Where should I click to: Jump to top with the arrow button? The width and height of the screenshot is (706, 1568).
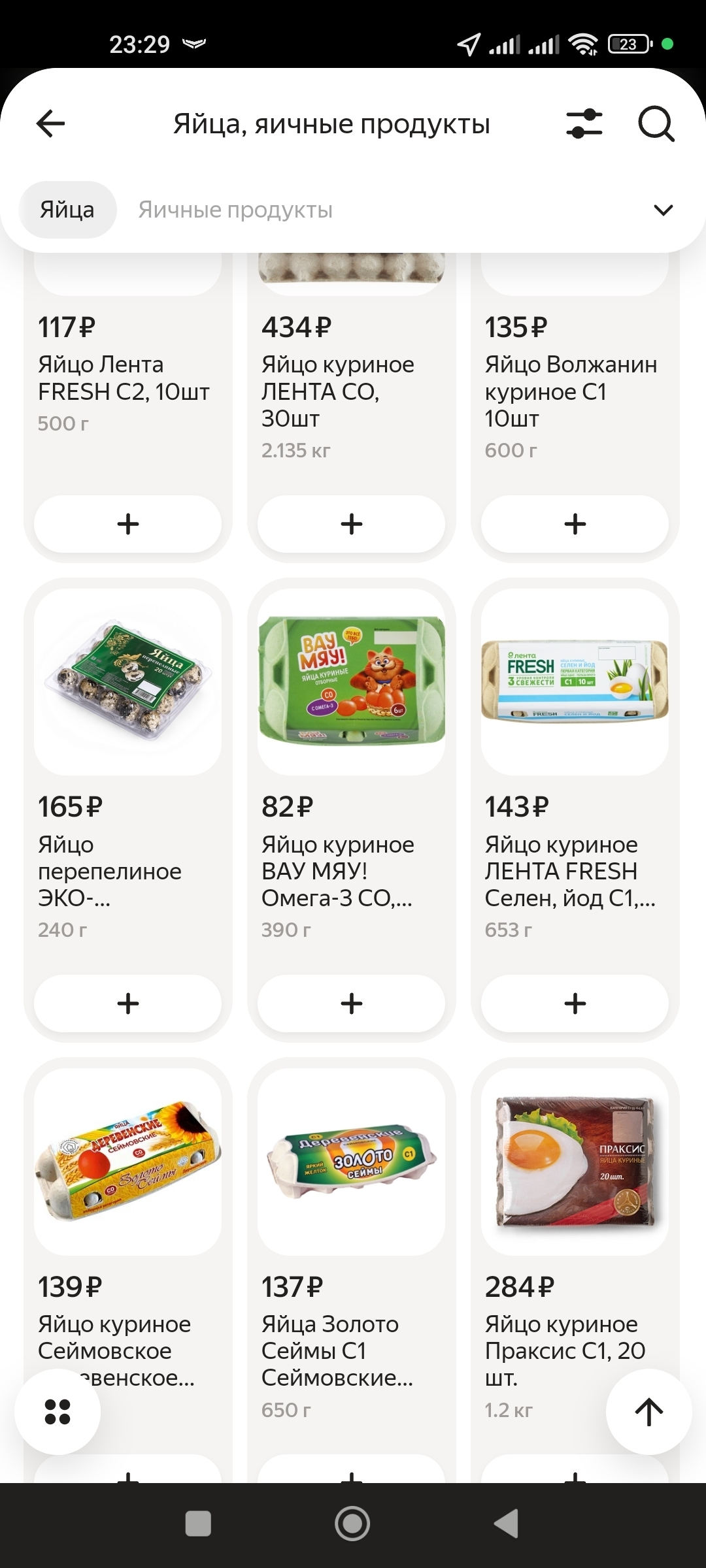(x=648, y=1412)
